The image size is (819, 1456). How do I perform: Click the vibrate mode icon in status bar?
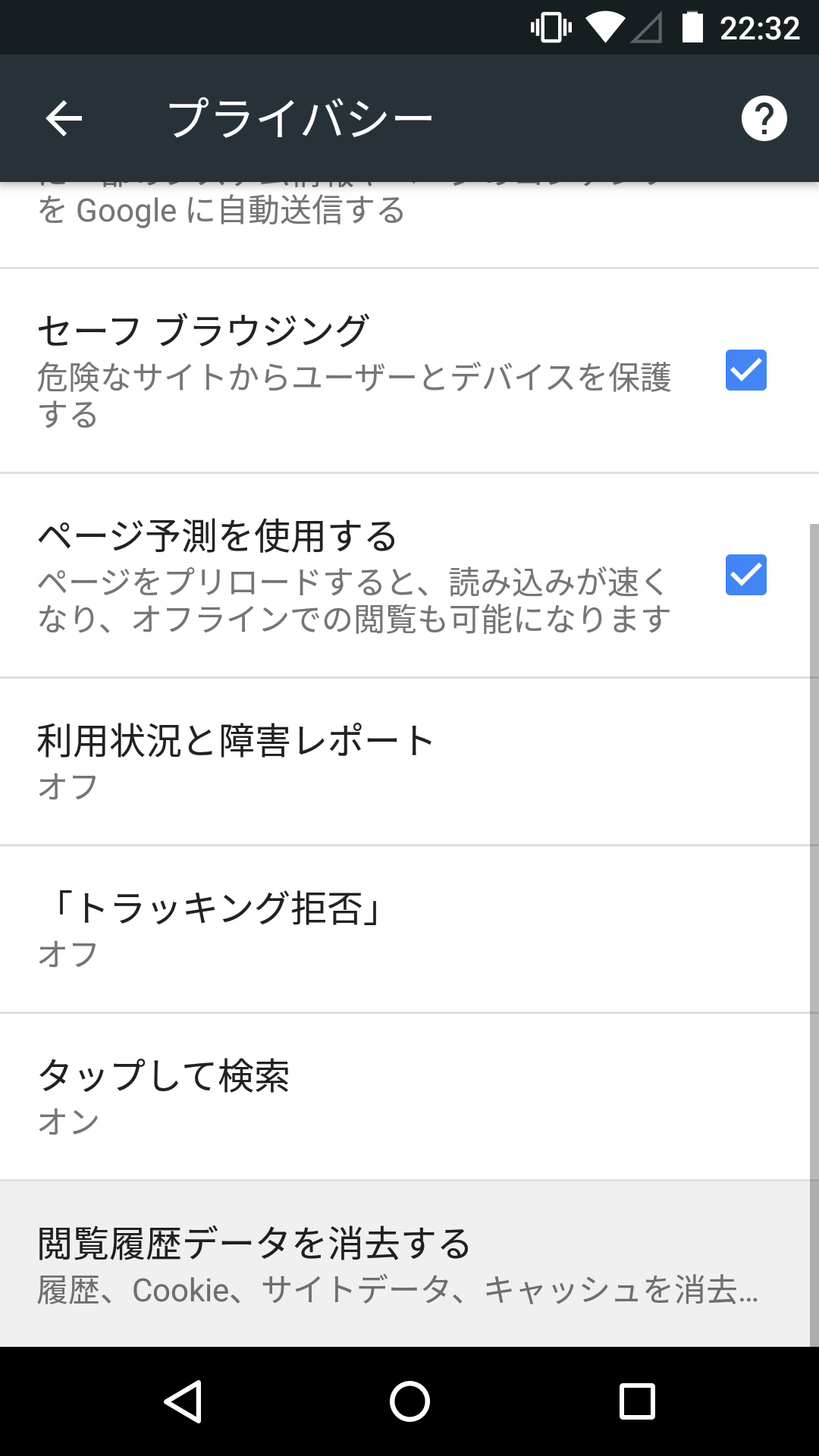pos(553,27)
